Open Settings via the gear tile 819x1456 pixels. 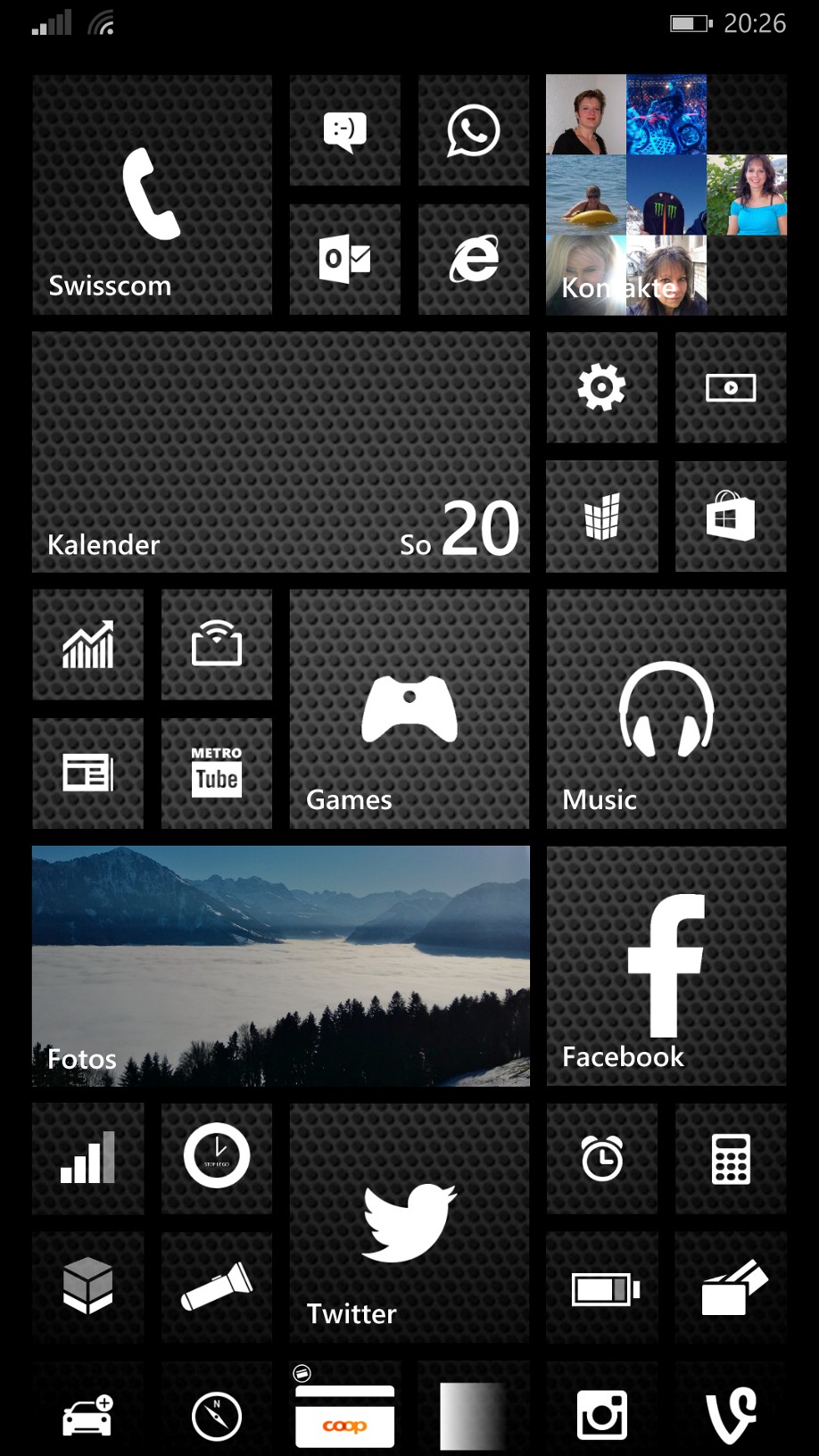tap(601, 388)
